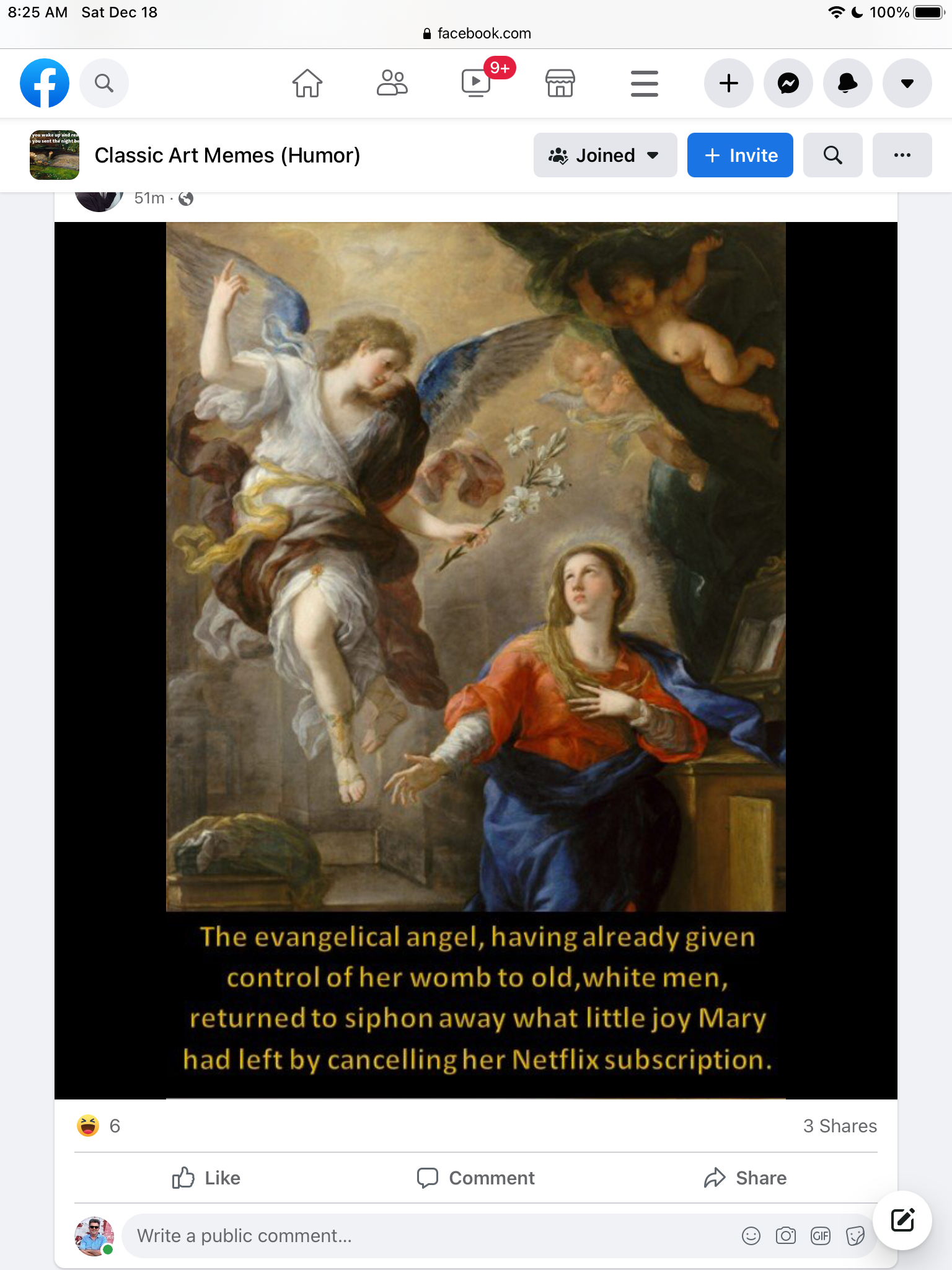The width and height of the screenshot is (952, 1270).
Task: Expand the Joined group membership dropdown
Action: coord(604,155)
